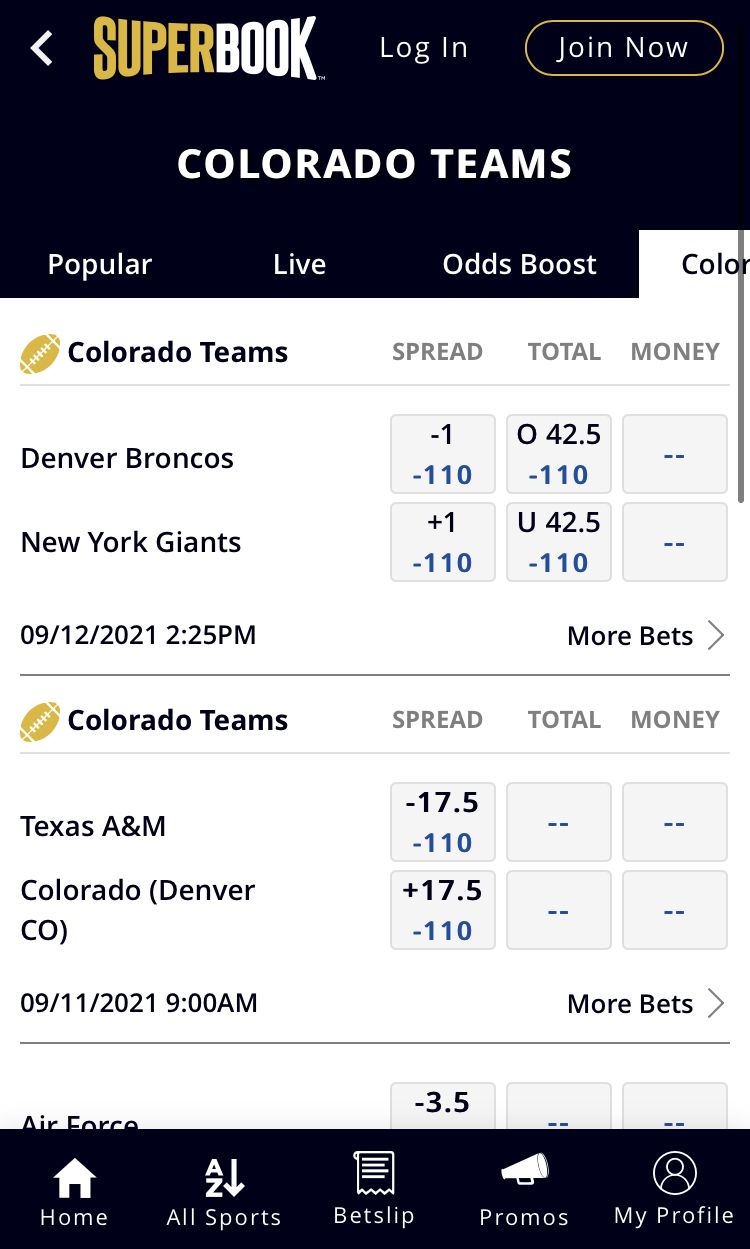Image resolution: width=750 pixels, height=1249 pixels.
Task: Pick the Under 42.5 total bet
Action: click(x=558, y=542)
